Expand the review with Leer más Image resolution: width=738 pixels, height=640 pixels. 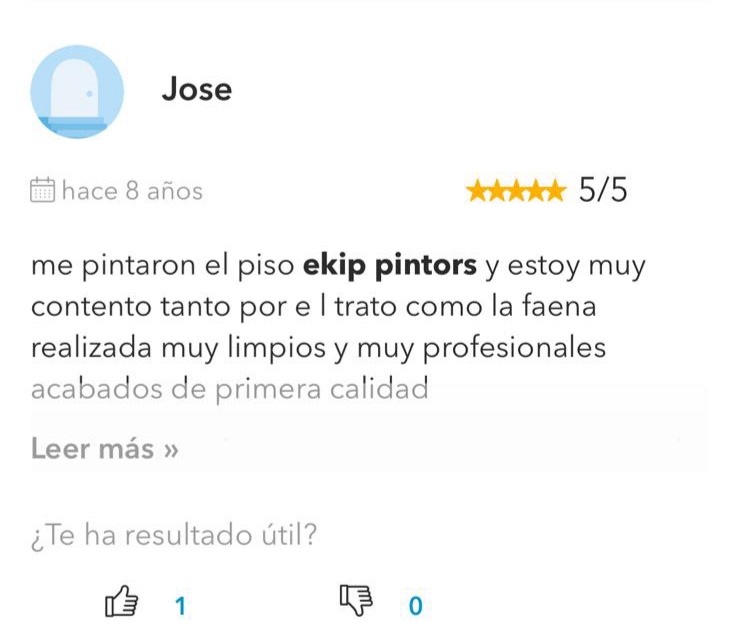point(105,449)
